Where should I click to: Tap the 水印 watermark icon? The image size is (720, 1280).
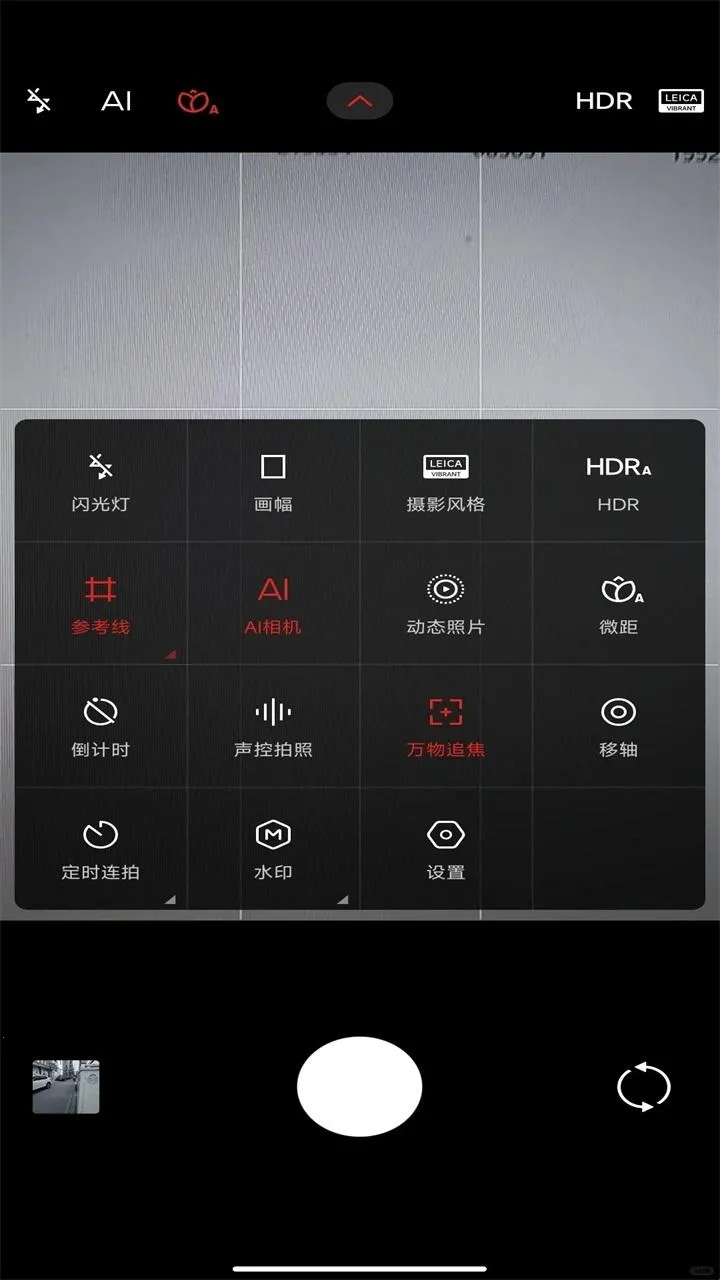pyautogui.click(x=272, y=848)
